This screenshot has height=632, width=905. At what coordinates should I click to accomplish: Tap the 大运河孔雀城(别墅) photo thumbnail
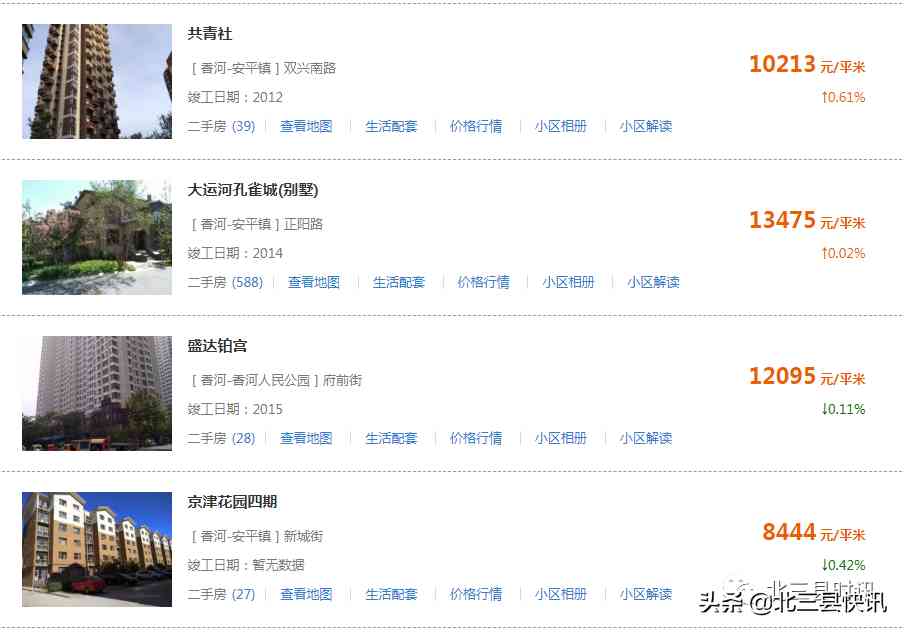[97, 237]
